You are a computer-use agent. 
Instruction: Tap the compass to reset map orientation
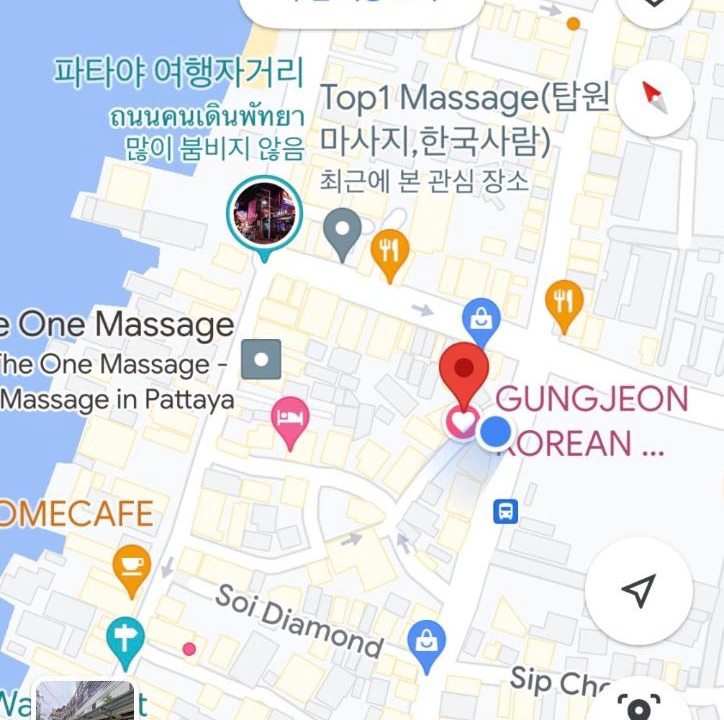(654, 97)
